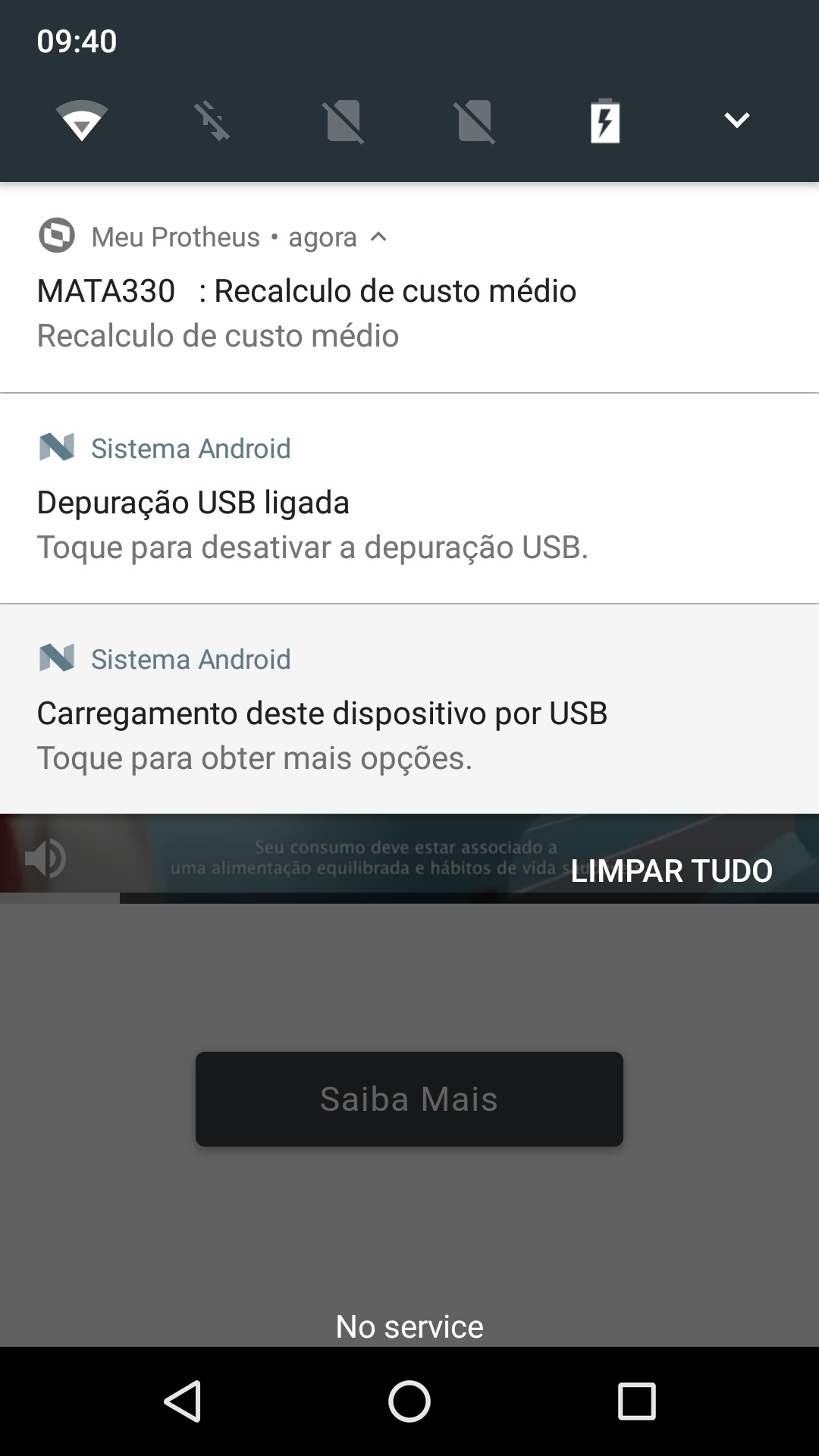Tap the home button in navigation bar

point(409,1401)
